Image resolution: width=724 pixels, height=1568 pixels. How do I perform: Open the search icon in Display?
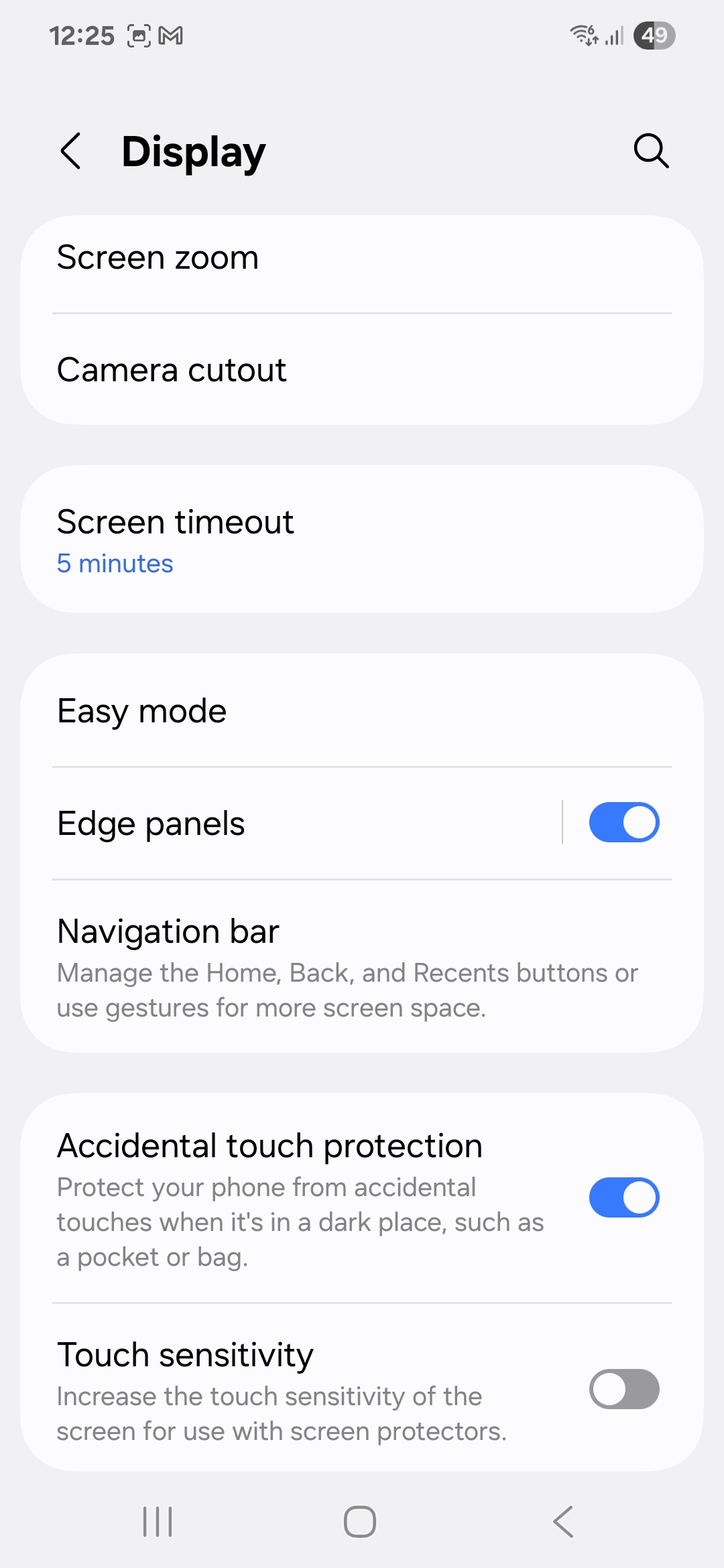pyautogui.click(x=651, y=151)
